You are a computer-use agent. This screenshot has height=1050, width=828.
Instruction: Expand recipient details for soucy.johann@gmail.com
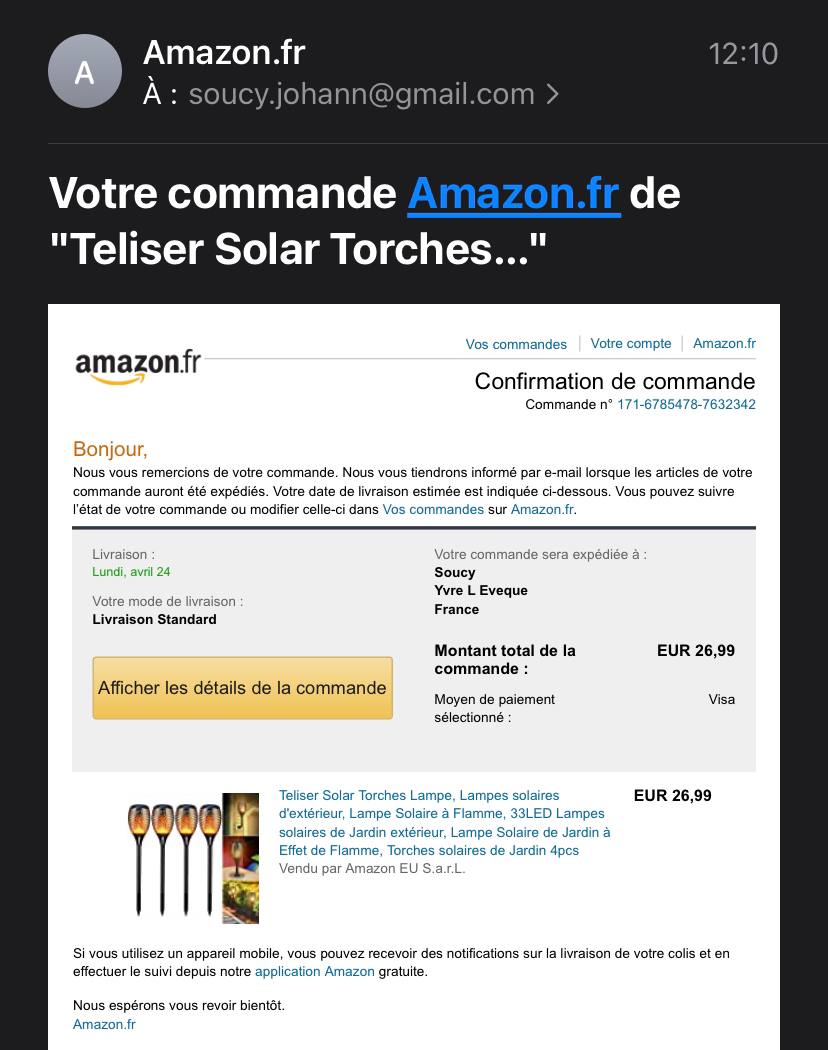coord(552,95)
